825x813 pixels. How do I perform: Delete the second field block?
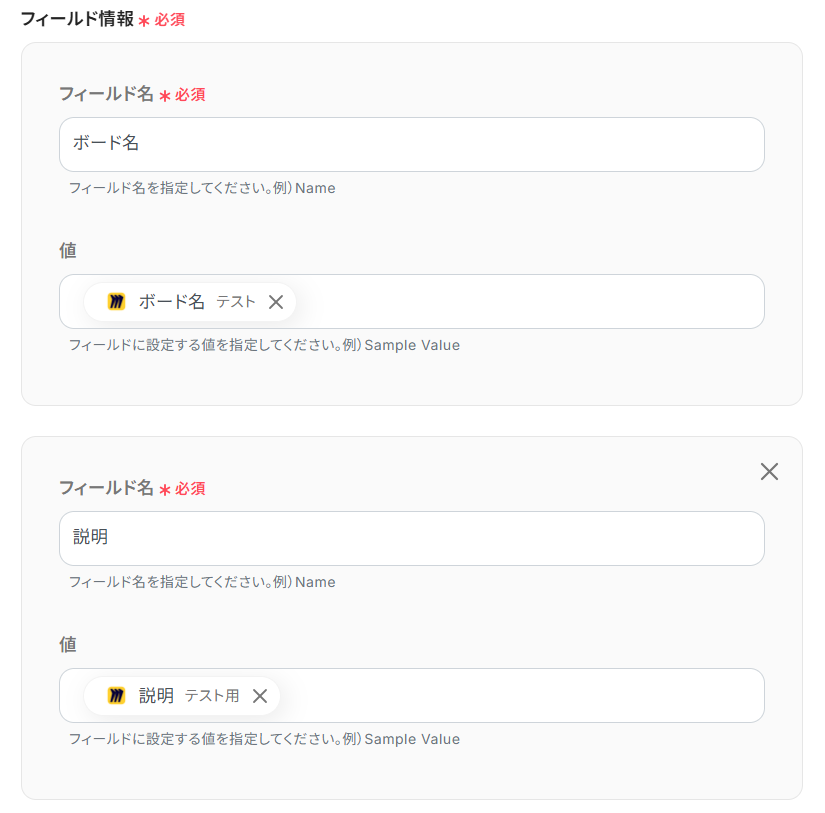point(768,472)
